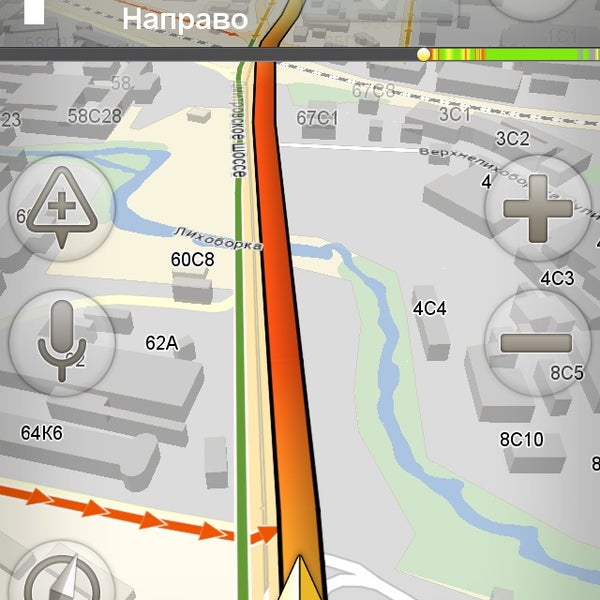Image resolution: width=600 pixels, height=600 pixels.
Task: Zoom out with the minus button
Action: 537,343
